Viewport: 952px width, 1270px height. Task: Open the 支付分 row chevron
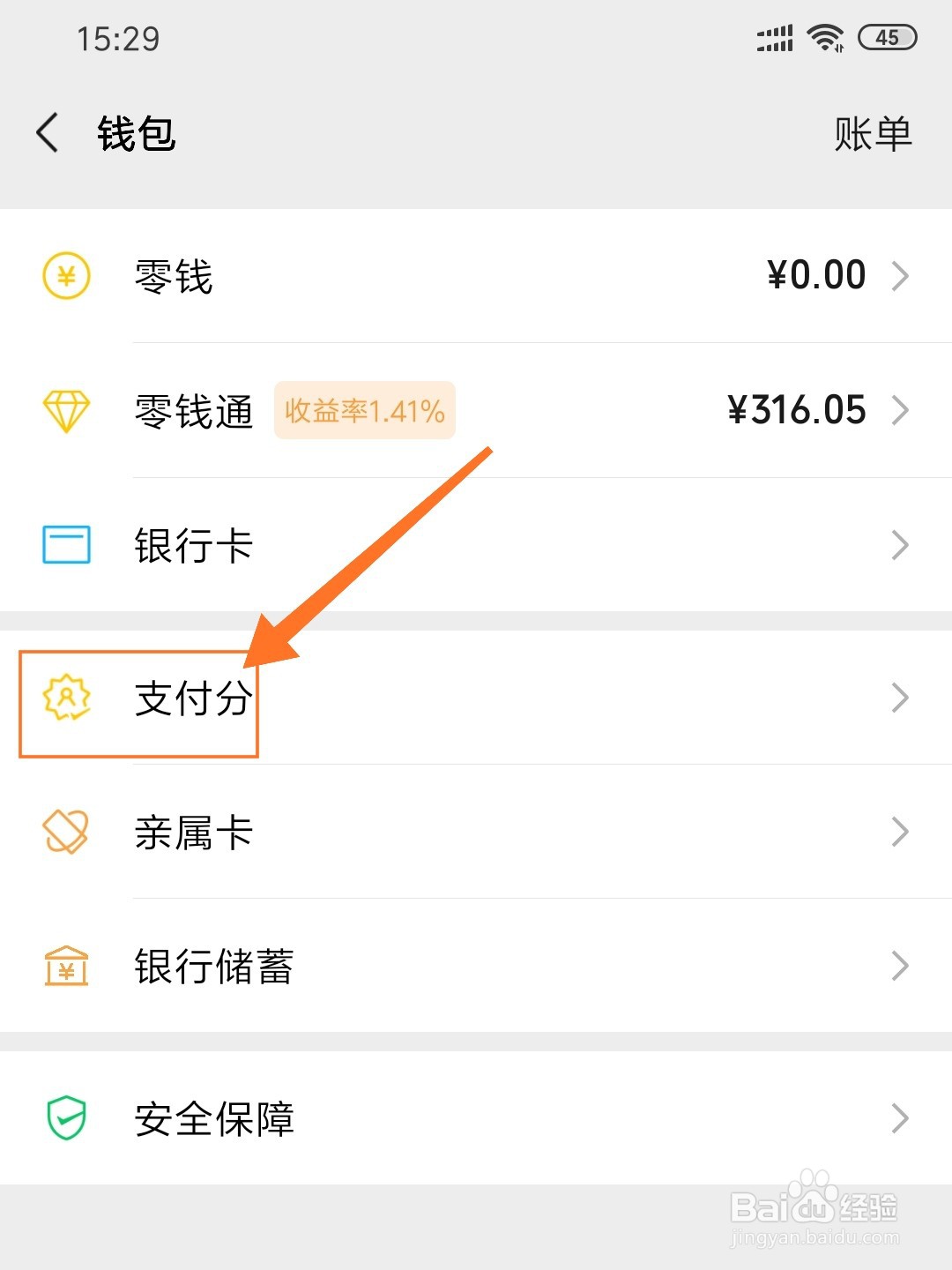coord(901,698)
